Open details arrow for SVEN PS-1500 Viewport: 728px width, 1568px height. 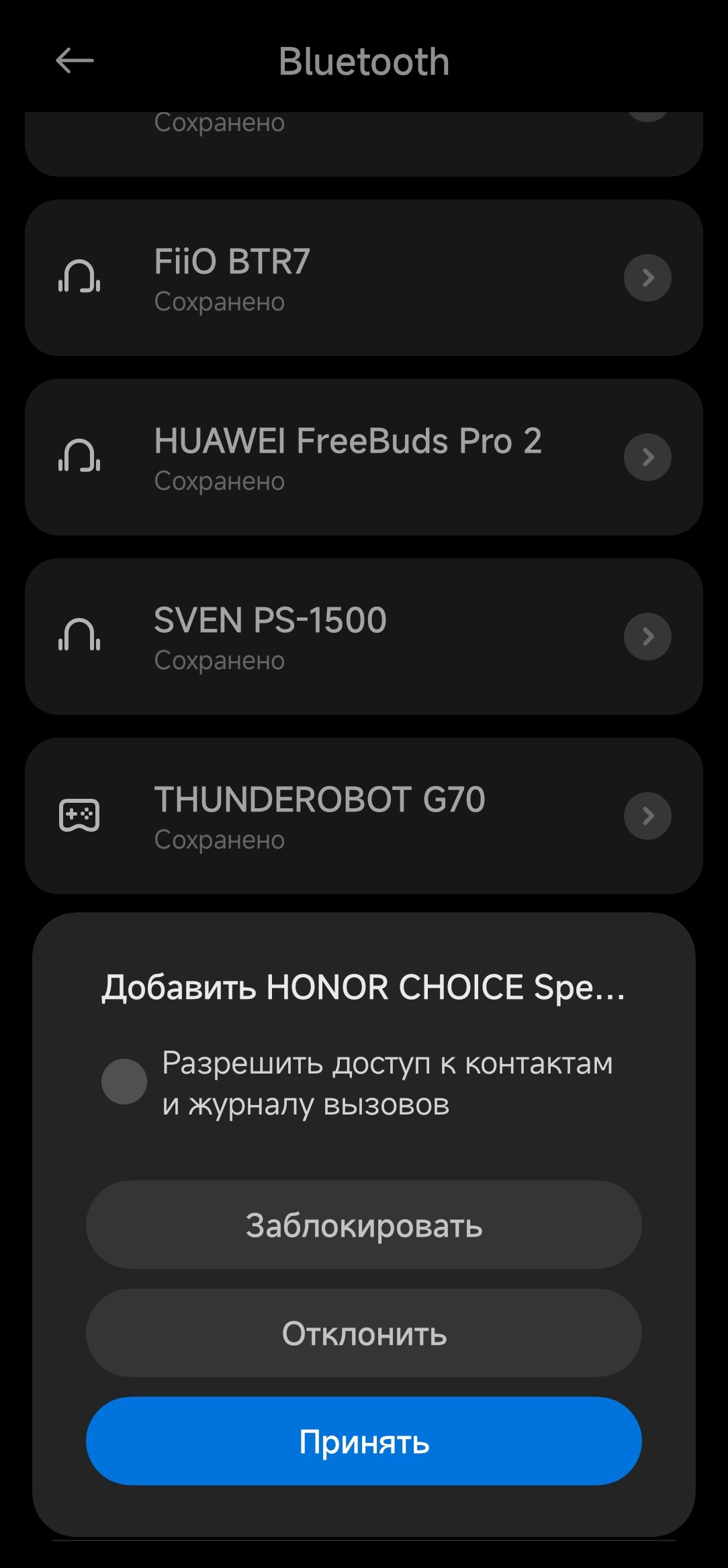647,637
